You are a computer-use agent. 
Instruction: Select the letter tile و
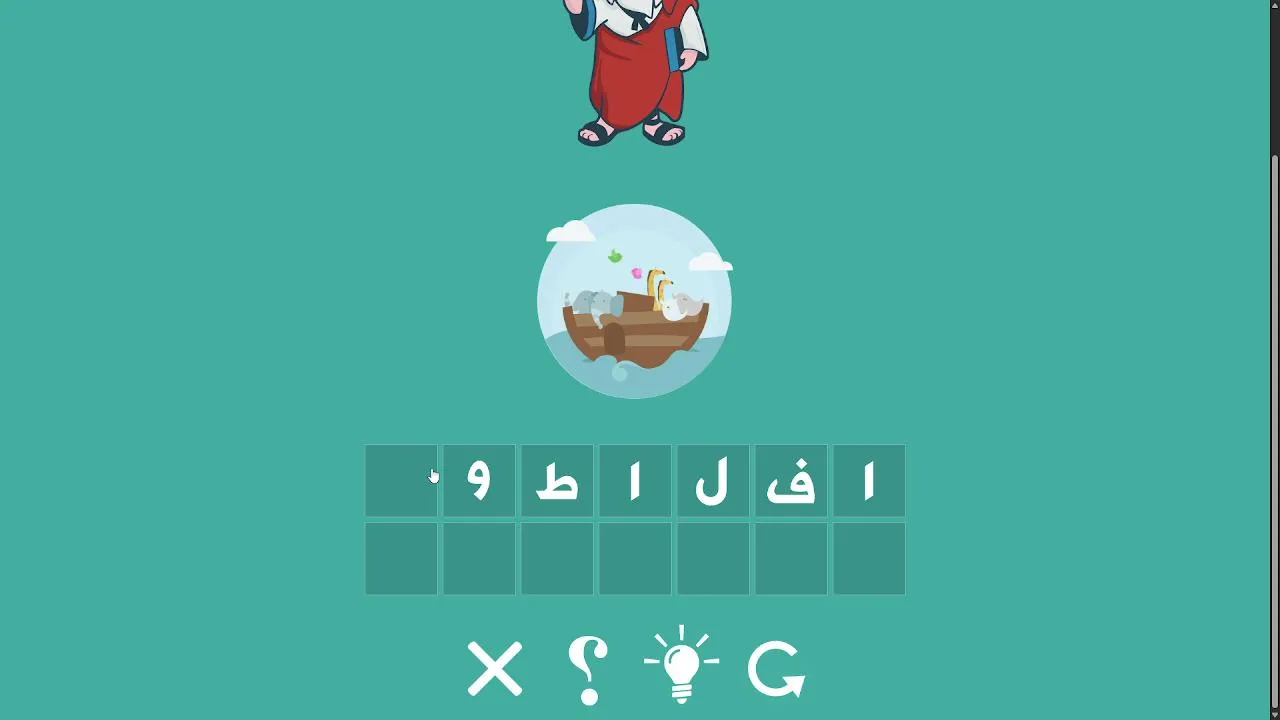pyautogui.click(x=479, y=481)
